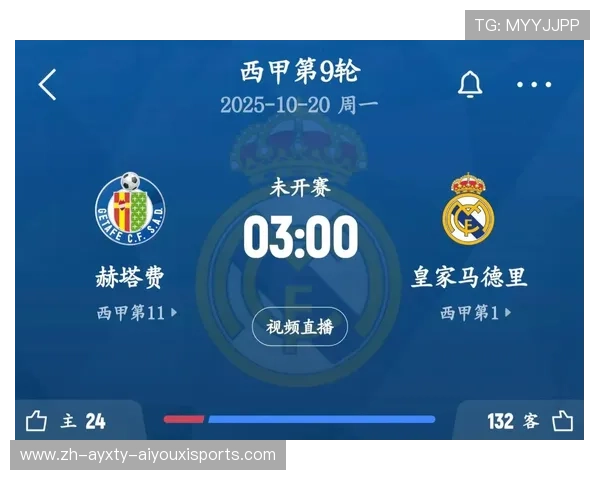Open the notifications bell
Image resolution: width=600 pixels, height=480 pixels.
(469, 85)
